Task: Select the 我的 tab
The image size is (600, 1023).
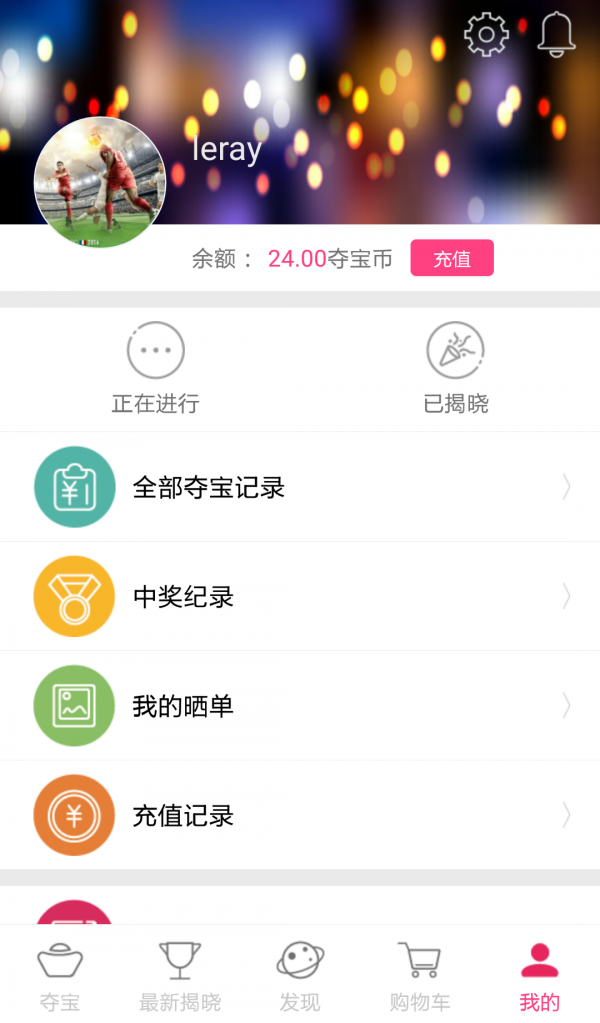Action: (540, 976)
